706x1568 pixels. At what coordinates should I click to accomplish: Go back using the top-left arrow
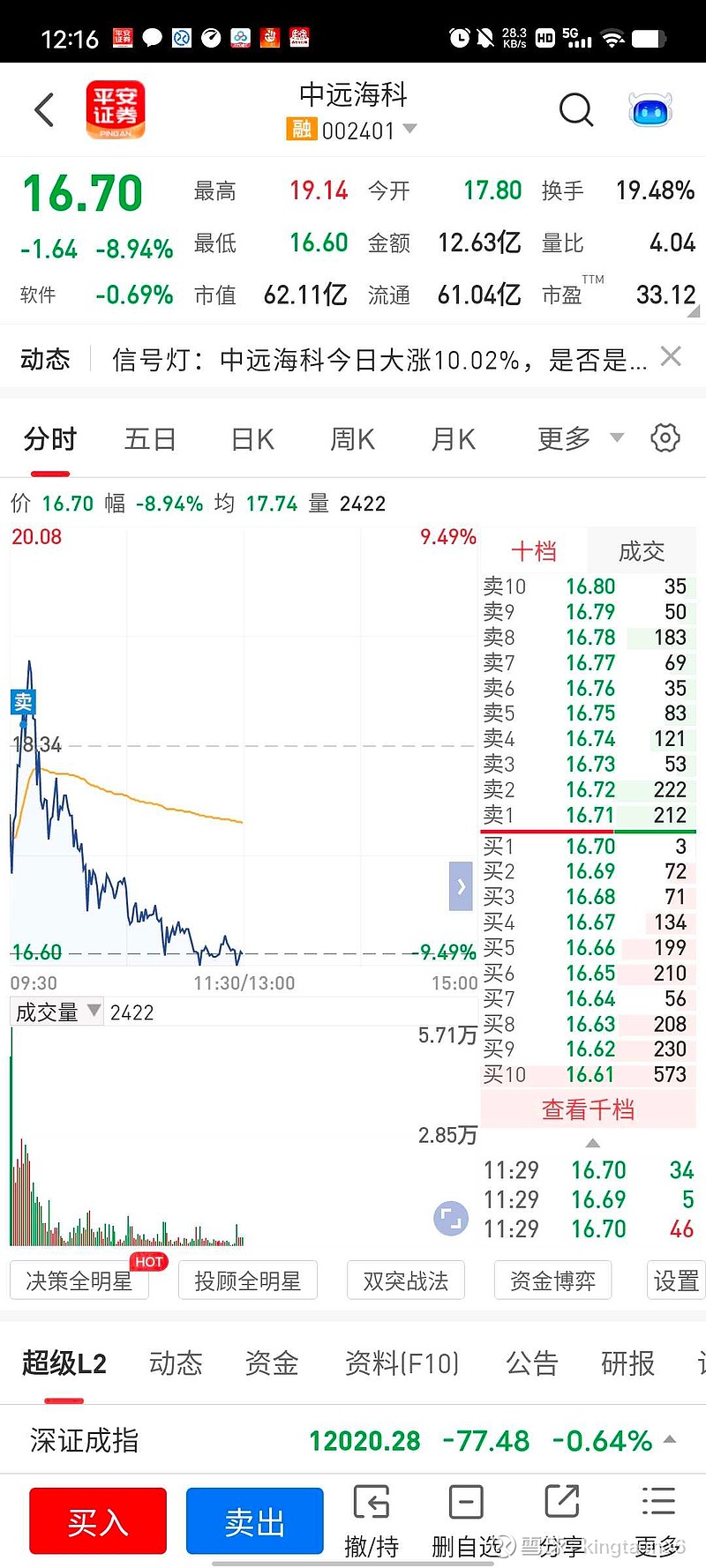44,110
